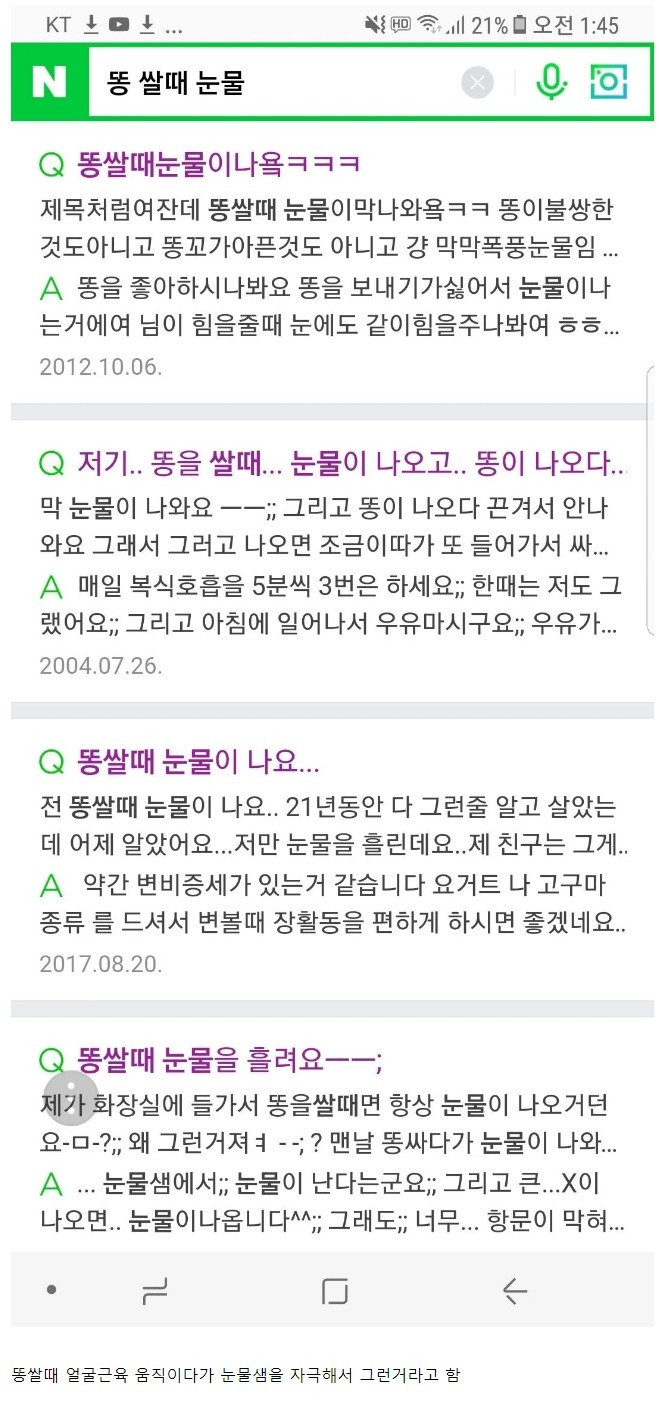Start voice search with the microphone icon
659x1407 pixels.
550,82
